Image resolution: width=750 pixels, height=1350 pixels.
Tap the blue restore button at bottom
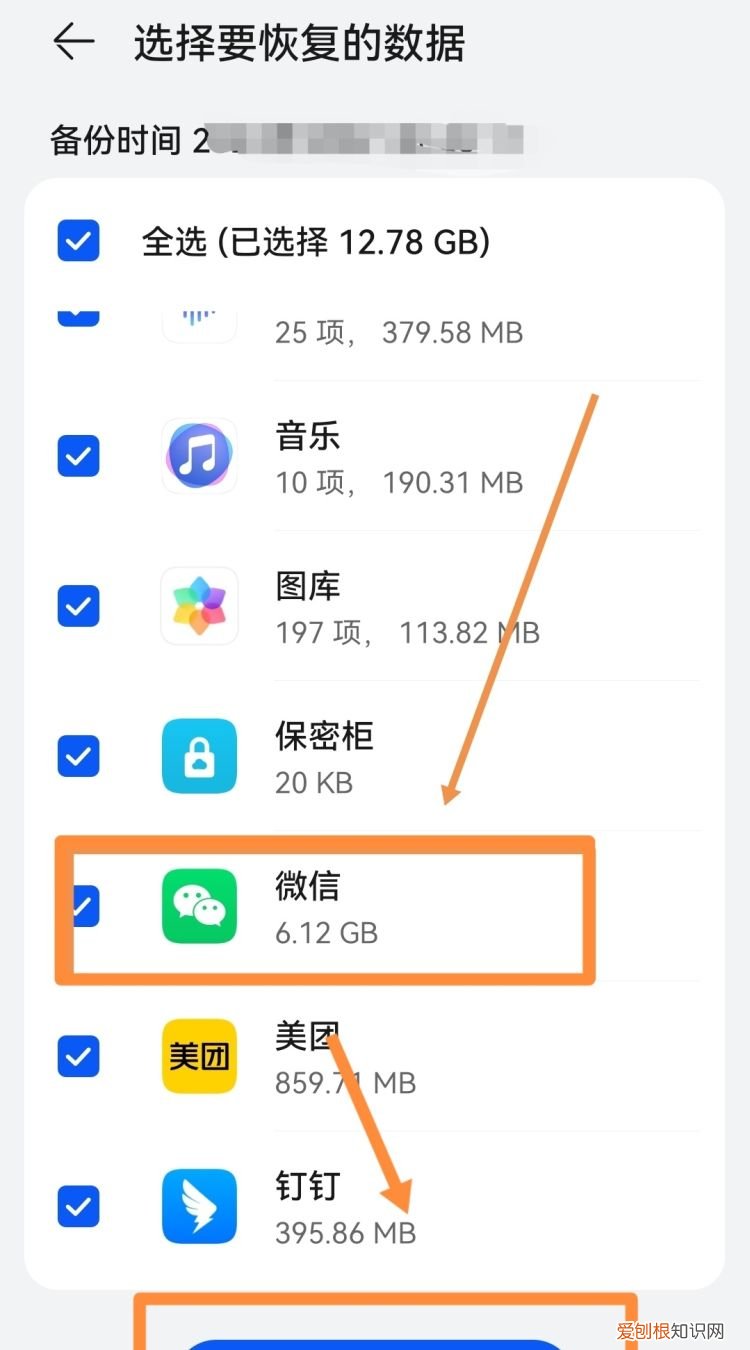coord(375,1340)
